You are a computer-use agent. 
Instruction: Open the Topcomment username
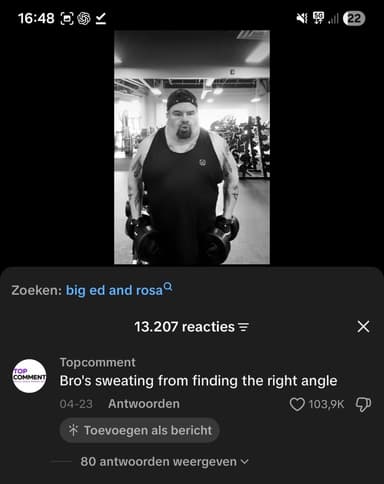[98, 362]
